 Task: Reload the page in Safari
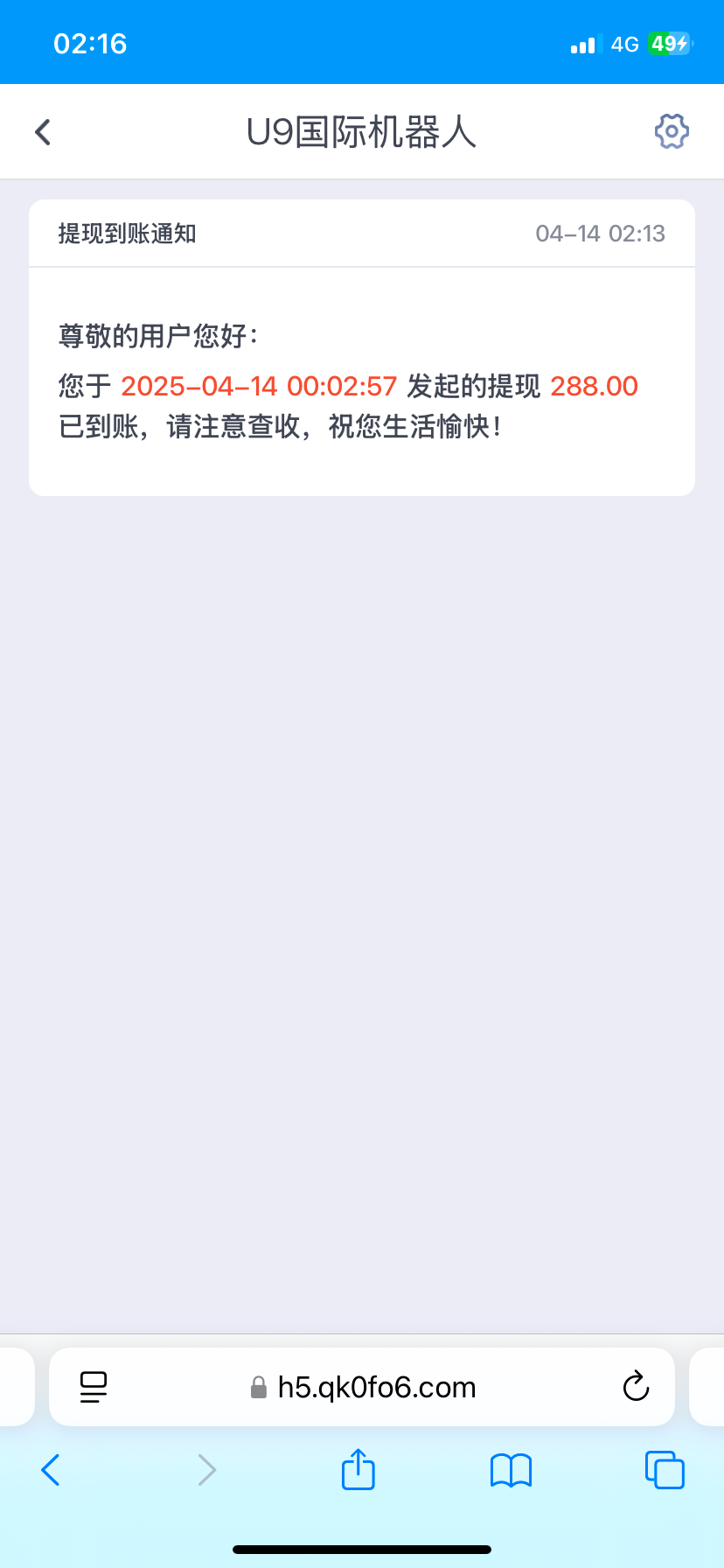pyautogui.click(x=636, y=1387)
